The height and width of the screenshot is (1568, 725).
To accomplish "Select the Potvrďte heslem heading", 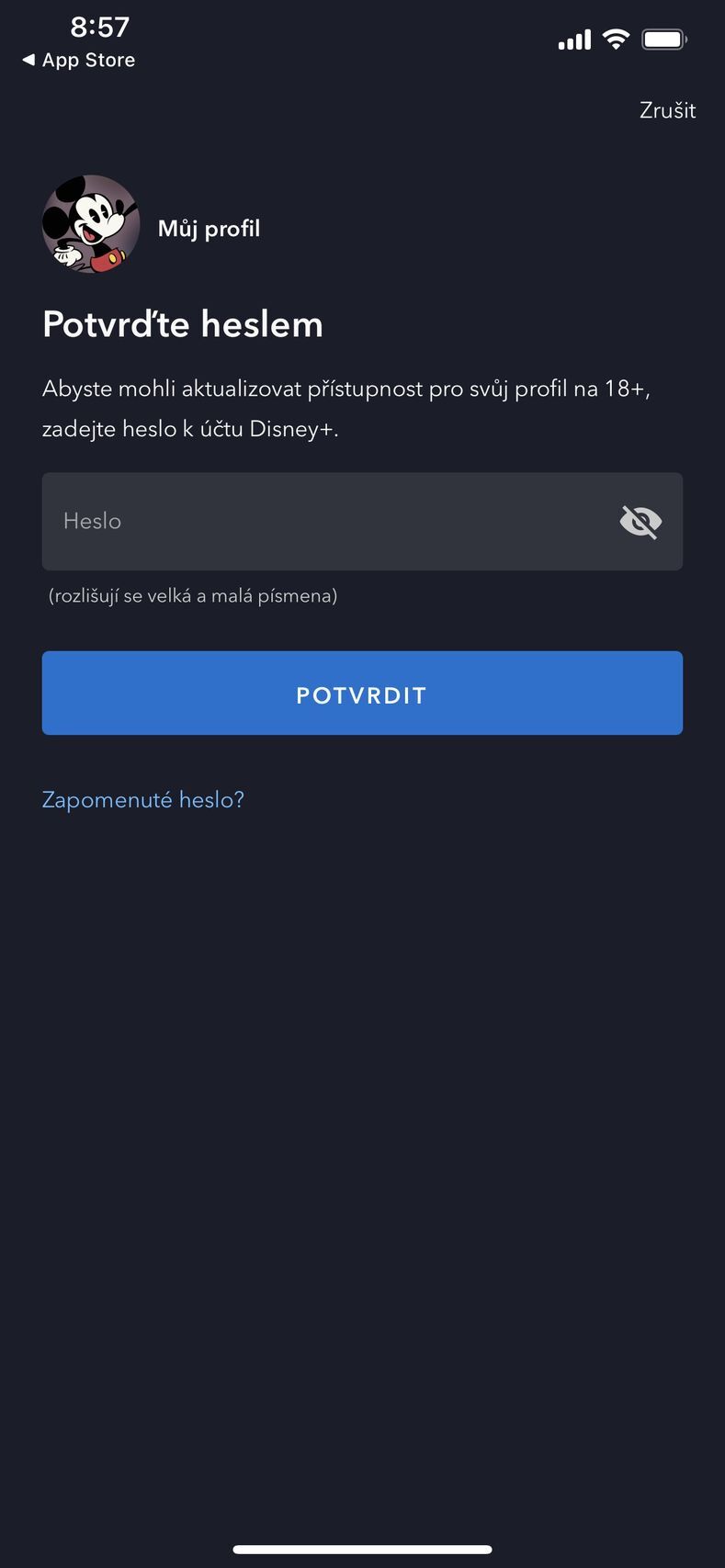I will pyautogui.click(x=182, y=324).
